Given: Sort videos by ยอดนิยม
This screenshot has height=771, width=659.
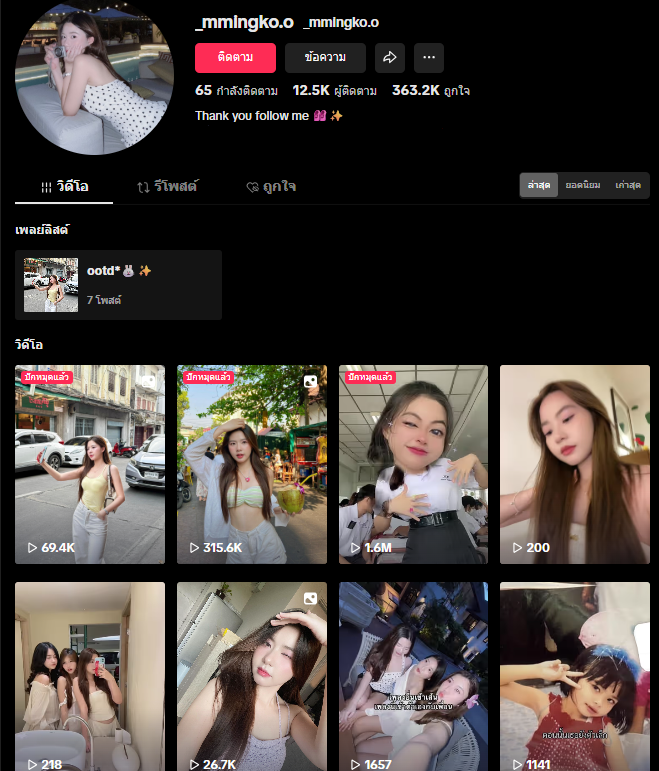Looking at the screenshot, I should point(582,186).
